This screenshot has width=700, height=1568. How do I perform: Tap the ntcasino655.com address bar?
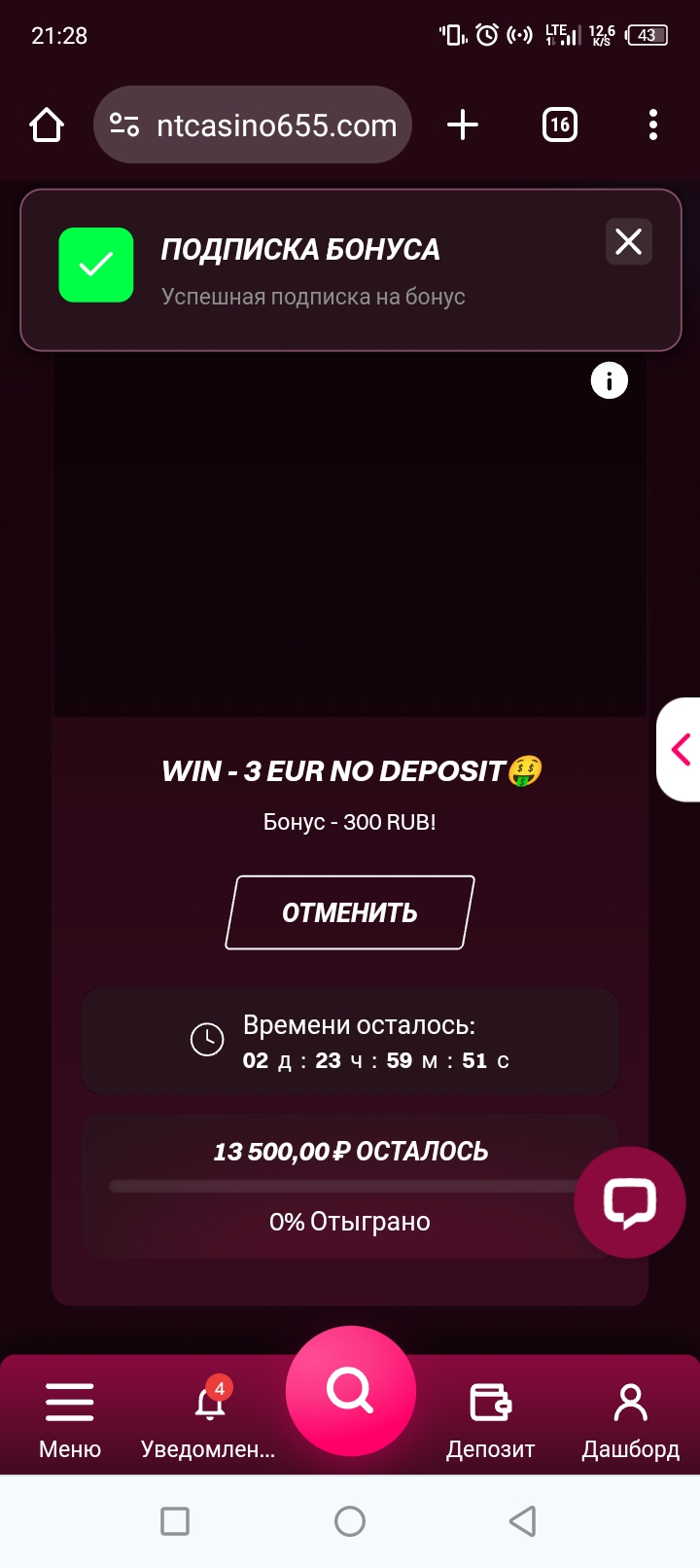(276, 125)
